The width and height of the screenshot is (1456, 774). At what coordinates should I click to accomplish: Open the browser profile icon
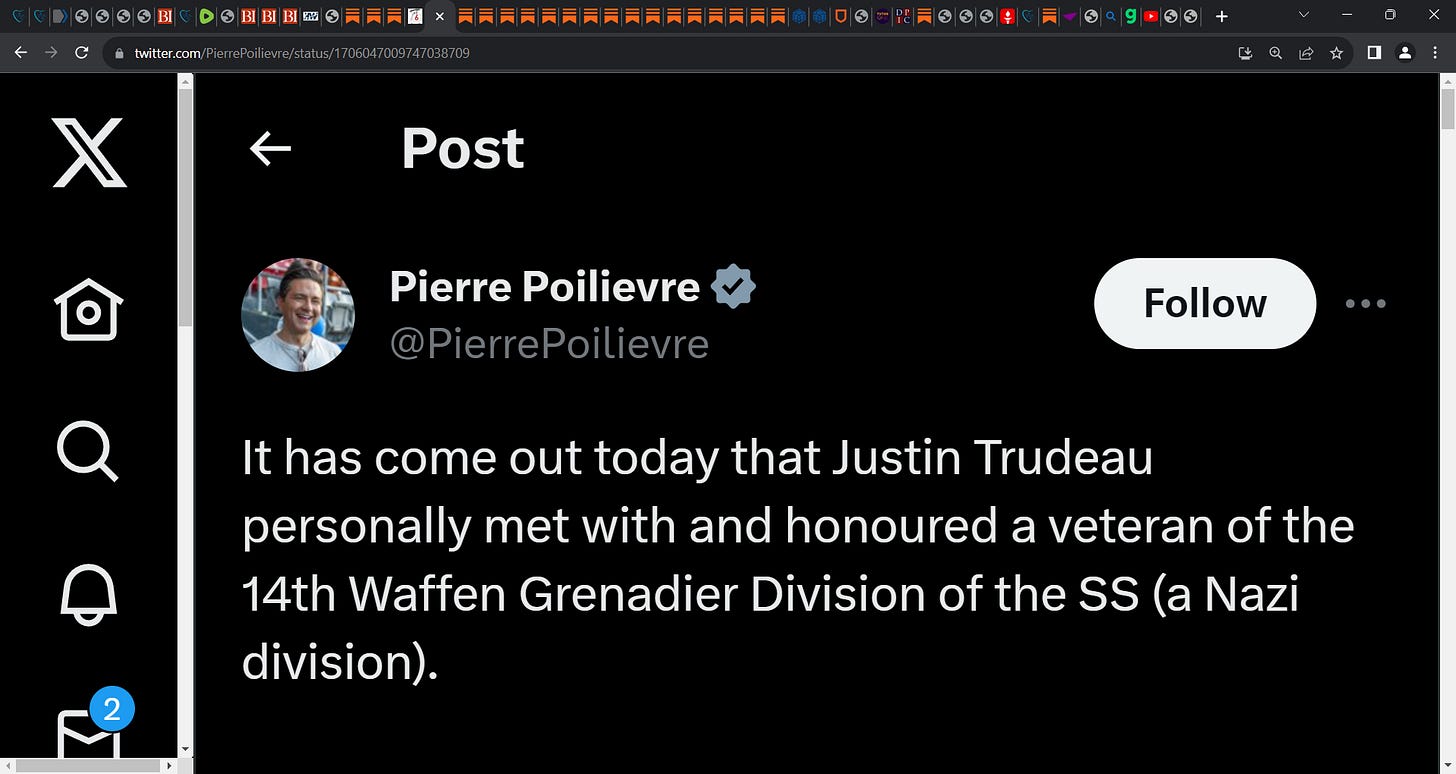pyautogui.click(x=1405, y=53)
